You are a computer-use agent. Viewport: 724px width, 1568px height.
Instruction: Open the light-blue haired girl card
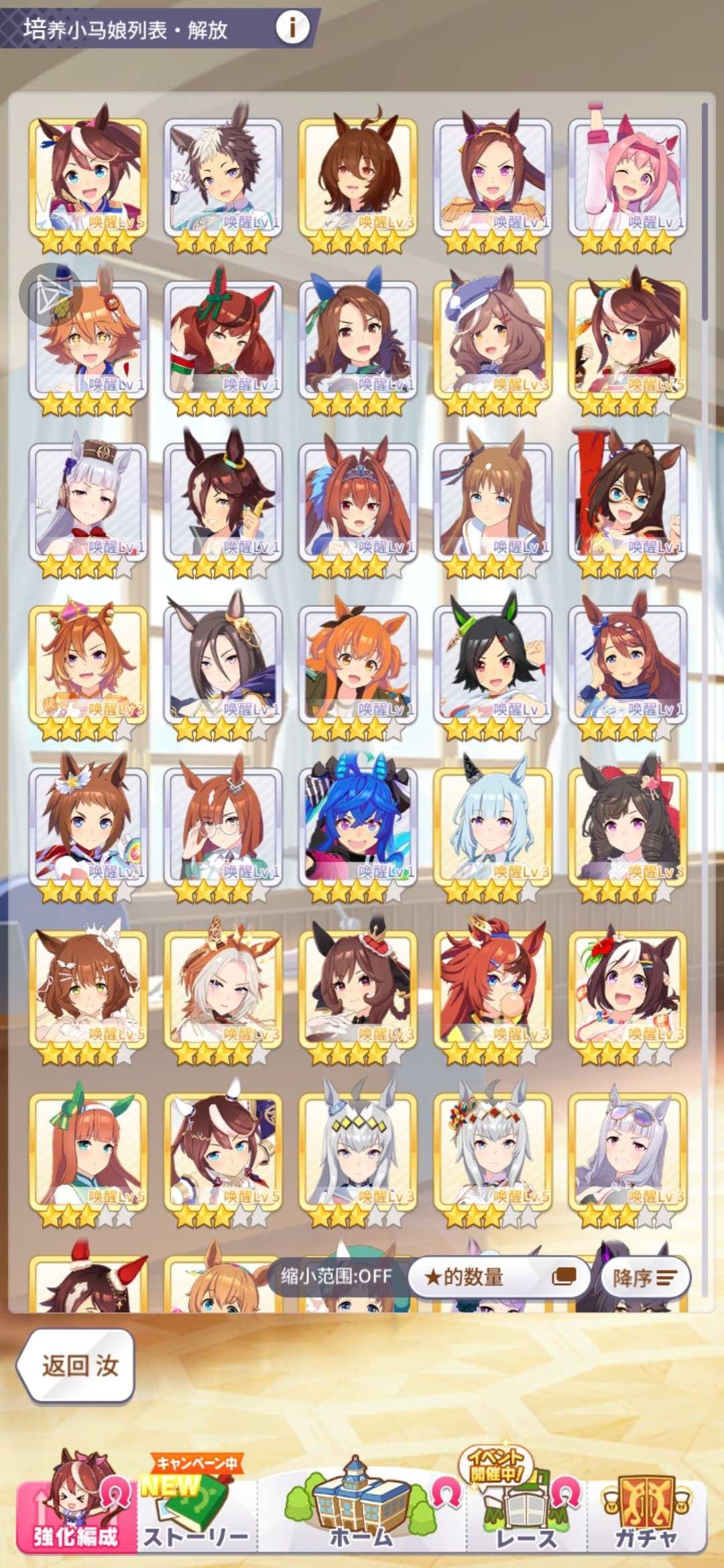[492, 828]
